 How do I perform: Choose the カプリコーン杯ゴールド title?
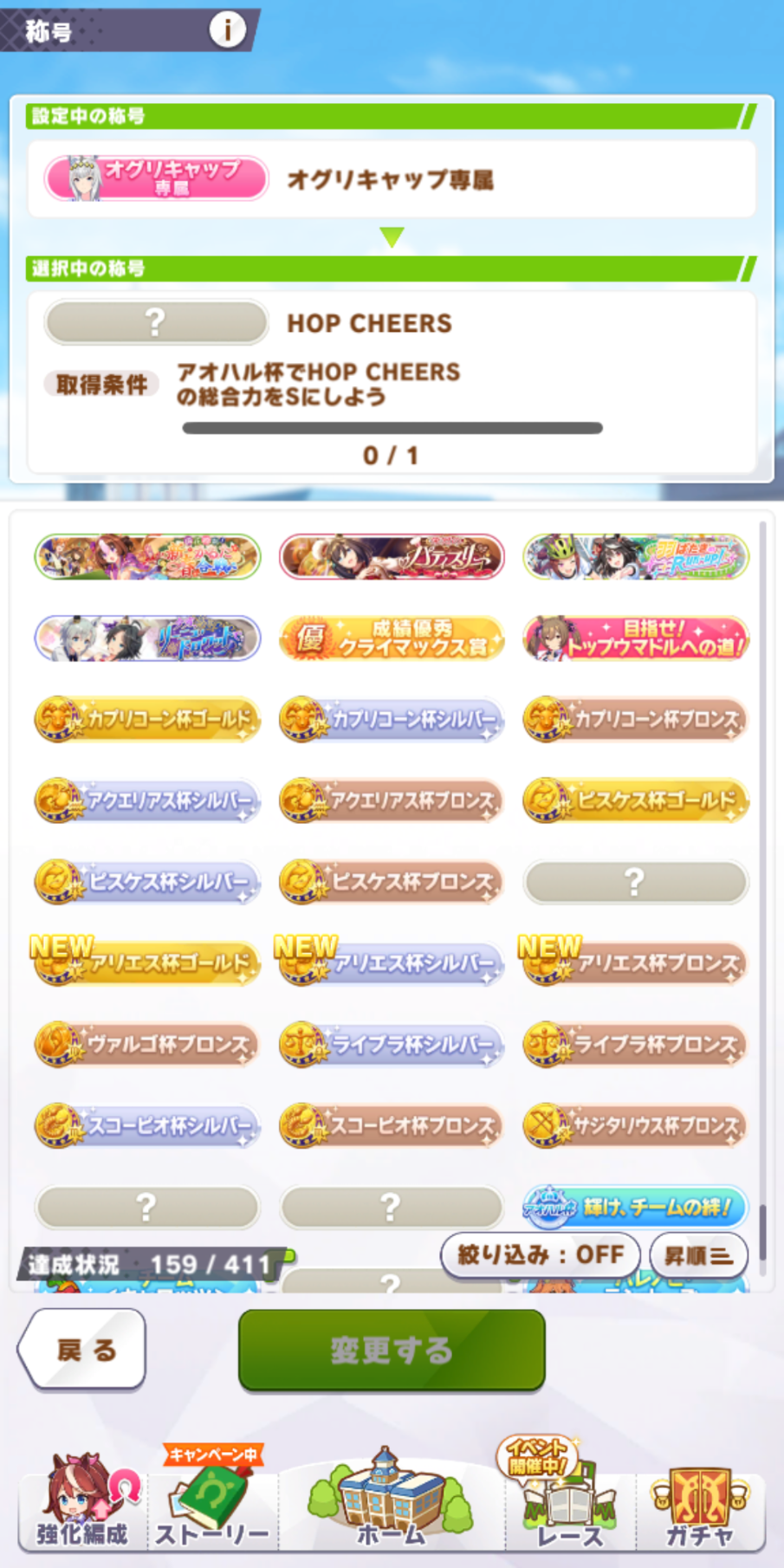147,719
